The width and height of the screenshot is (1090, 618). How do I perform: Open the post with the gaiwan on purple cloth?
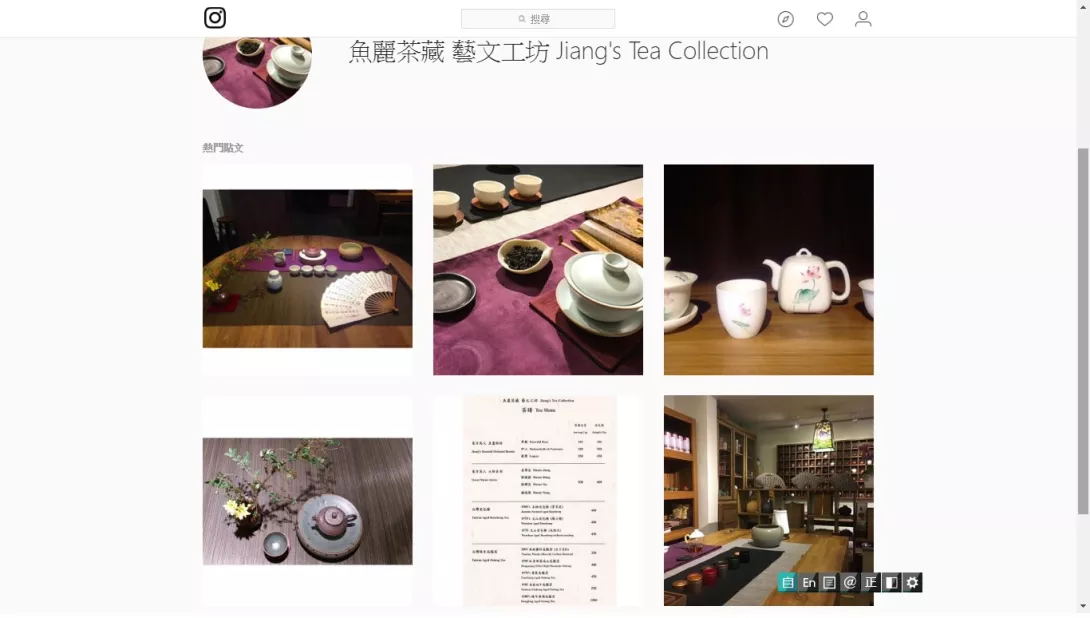click(538, 269)
